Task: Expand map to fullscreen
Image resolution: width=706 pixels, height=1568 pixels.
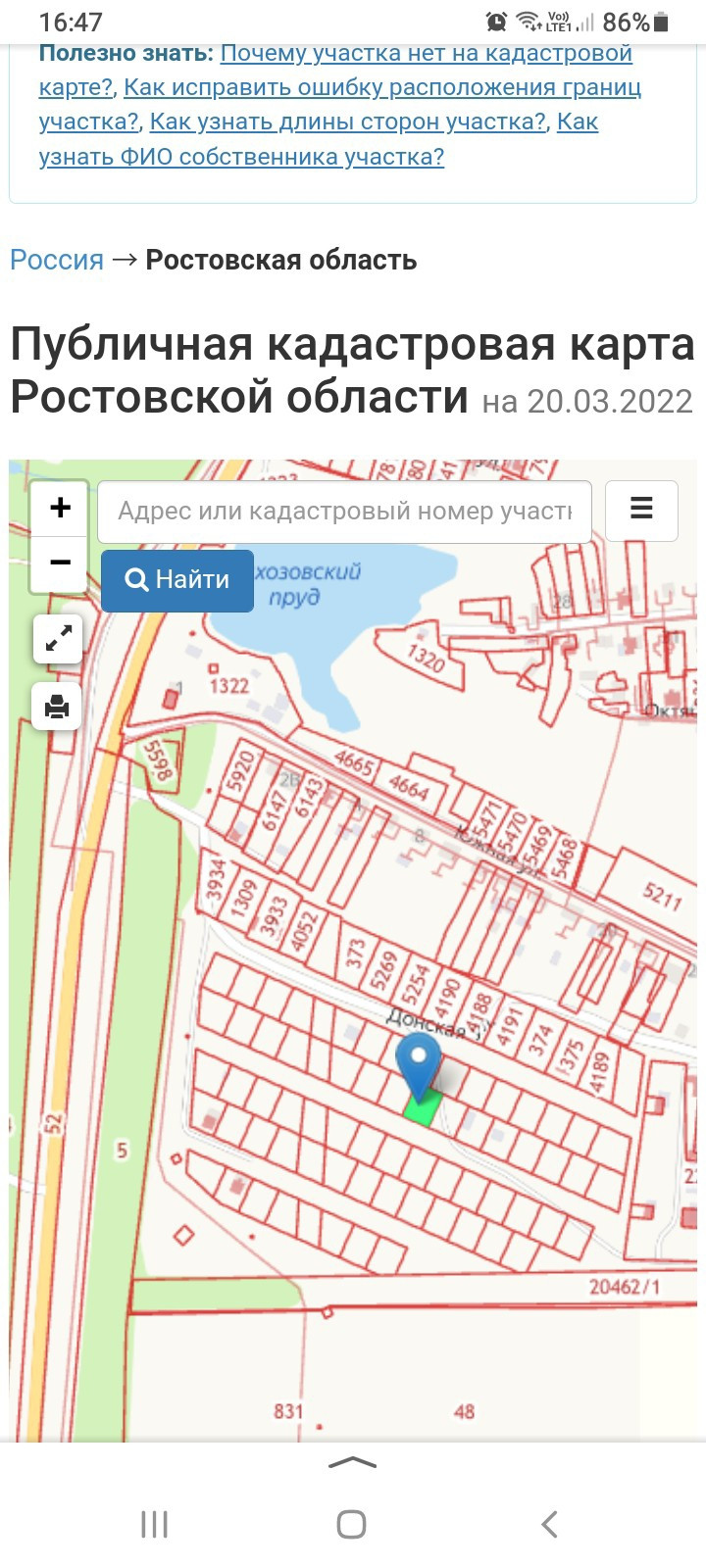Action: coord(58,640)
